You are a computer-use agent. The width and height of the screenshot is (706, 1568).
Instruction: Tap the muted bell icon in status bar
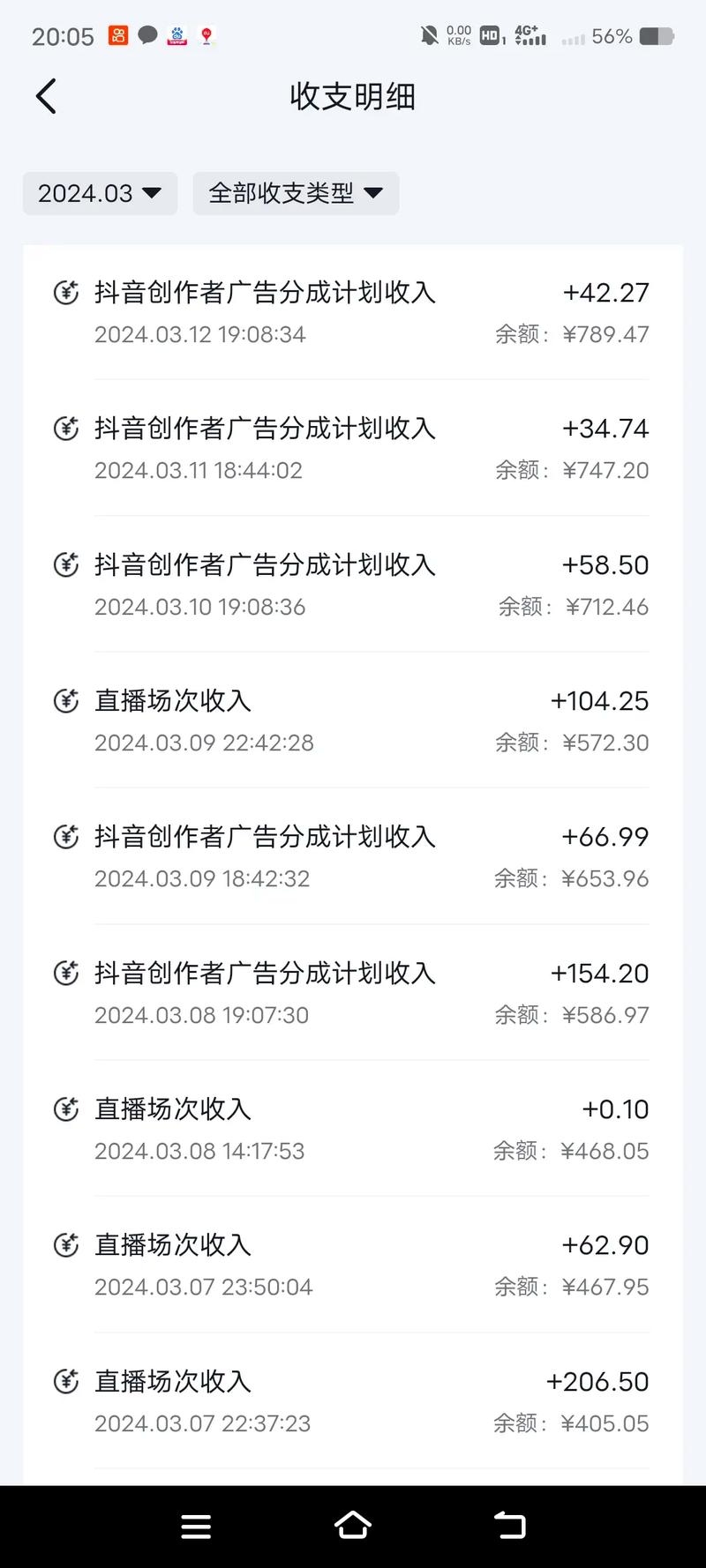427,35
